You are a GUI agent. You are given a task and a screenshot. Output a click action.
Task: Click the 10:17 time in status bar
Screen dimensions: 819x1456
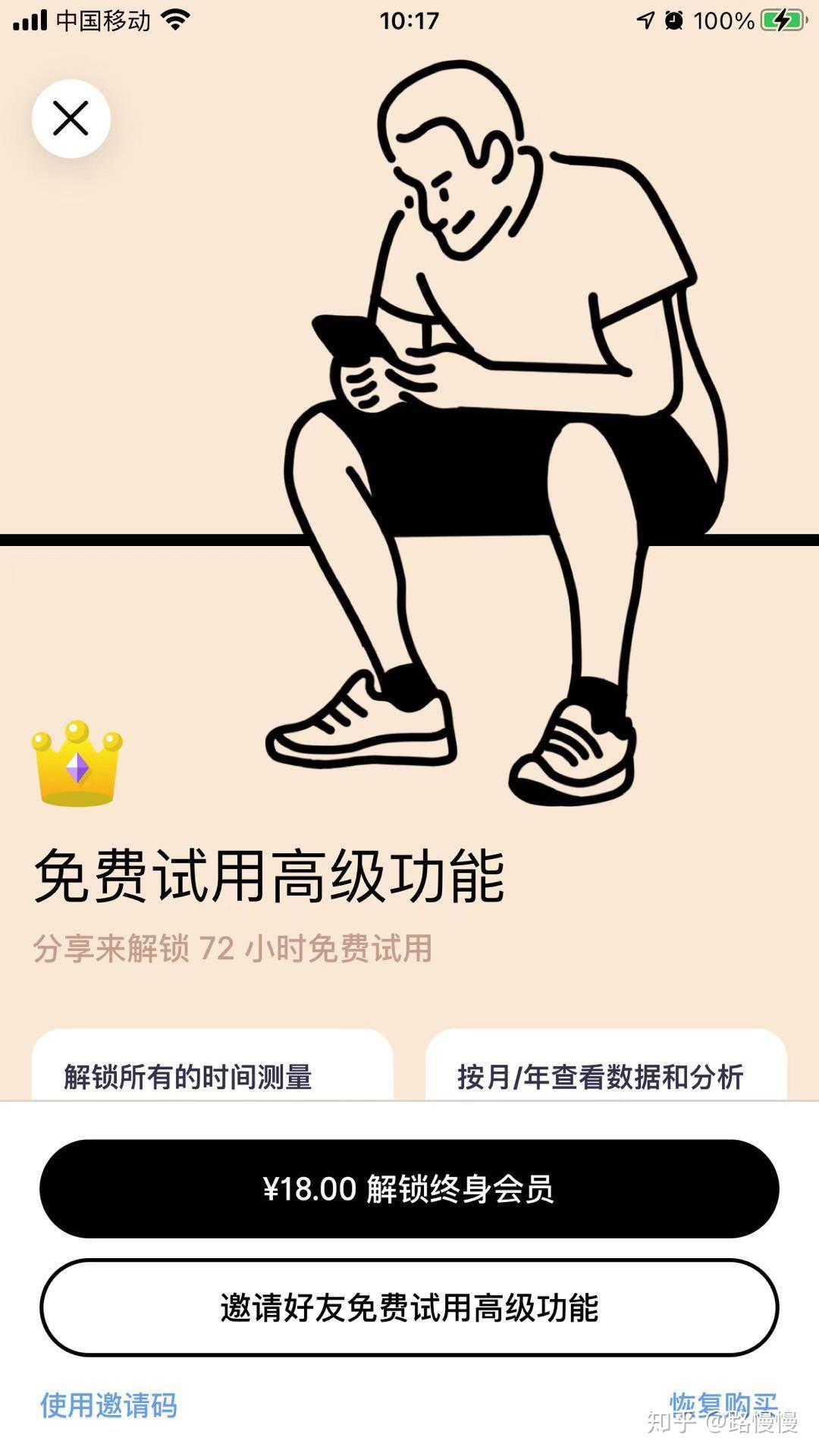(409, 20)
